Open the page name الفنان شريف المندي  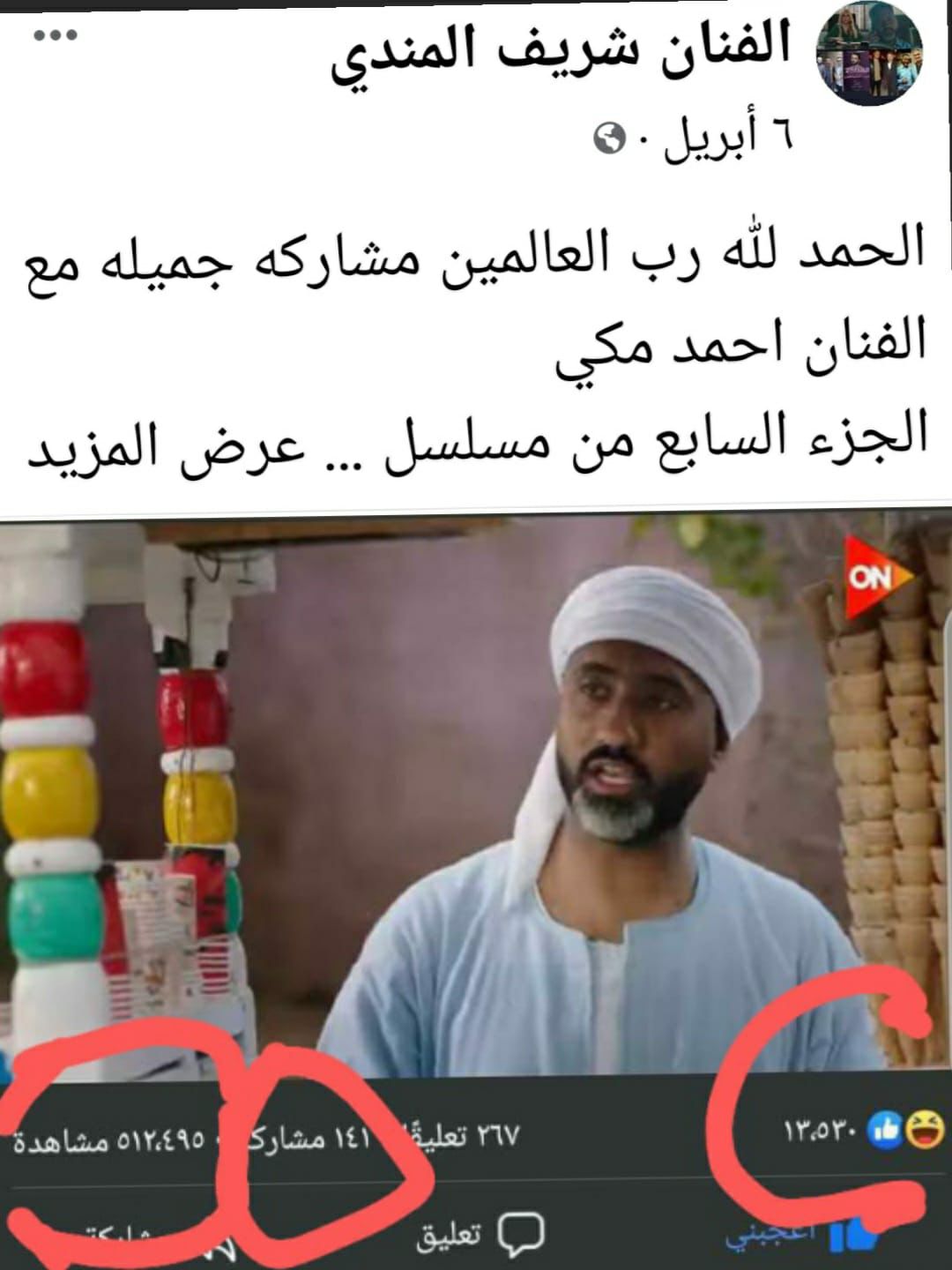(x=561, y=53)
